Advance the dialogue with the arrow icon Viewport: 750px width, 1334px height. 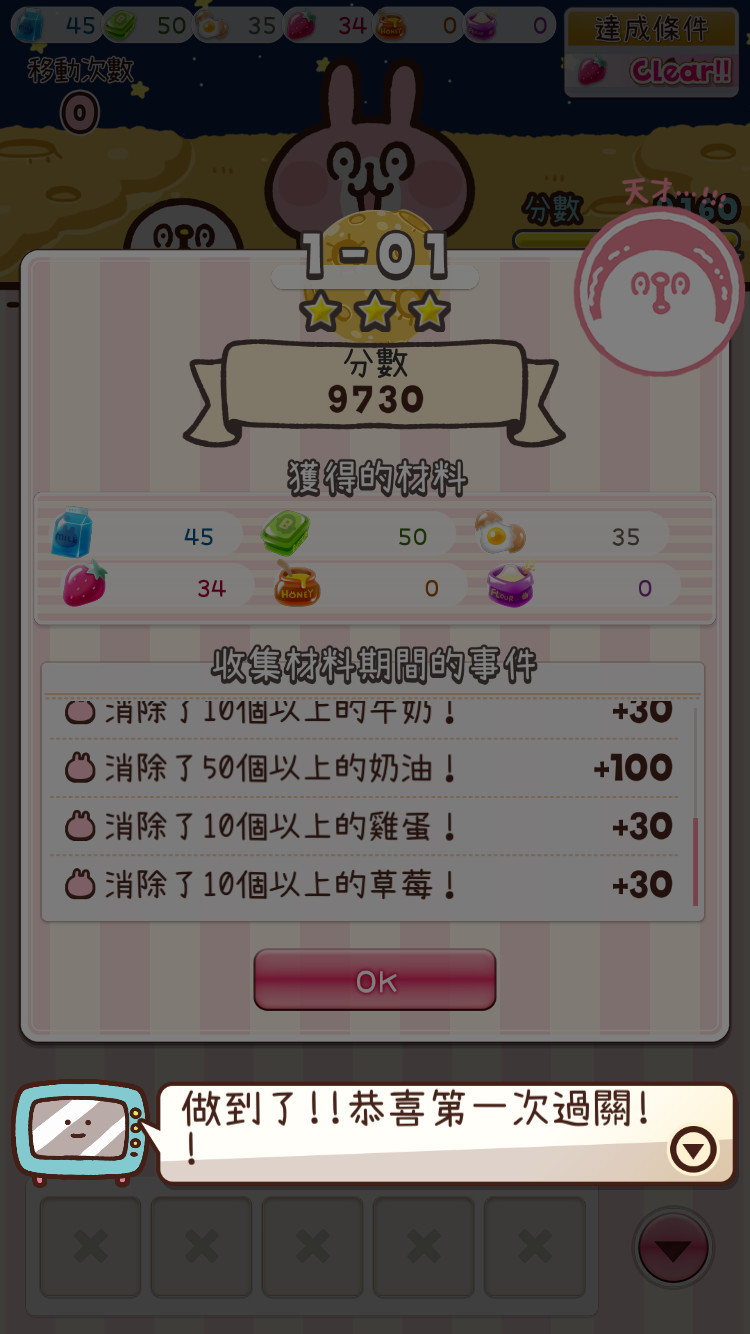692,1150
